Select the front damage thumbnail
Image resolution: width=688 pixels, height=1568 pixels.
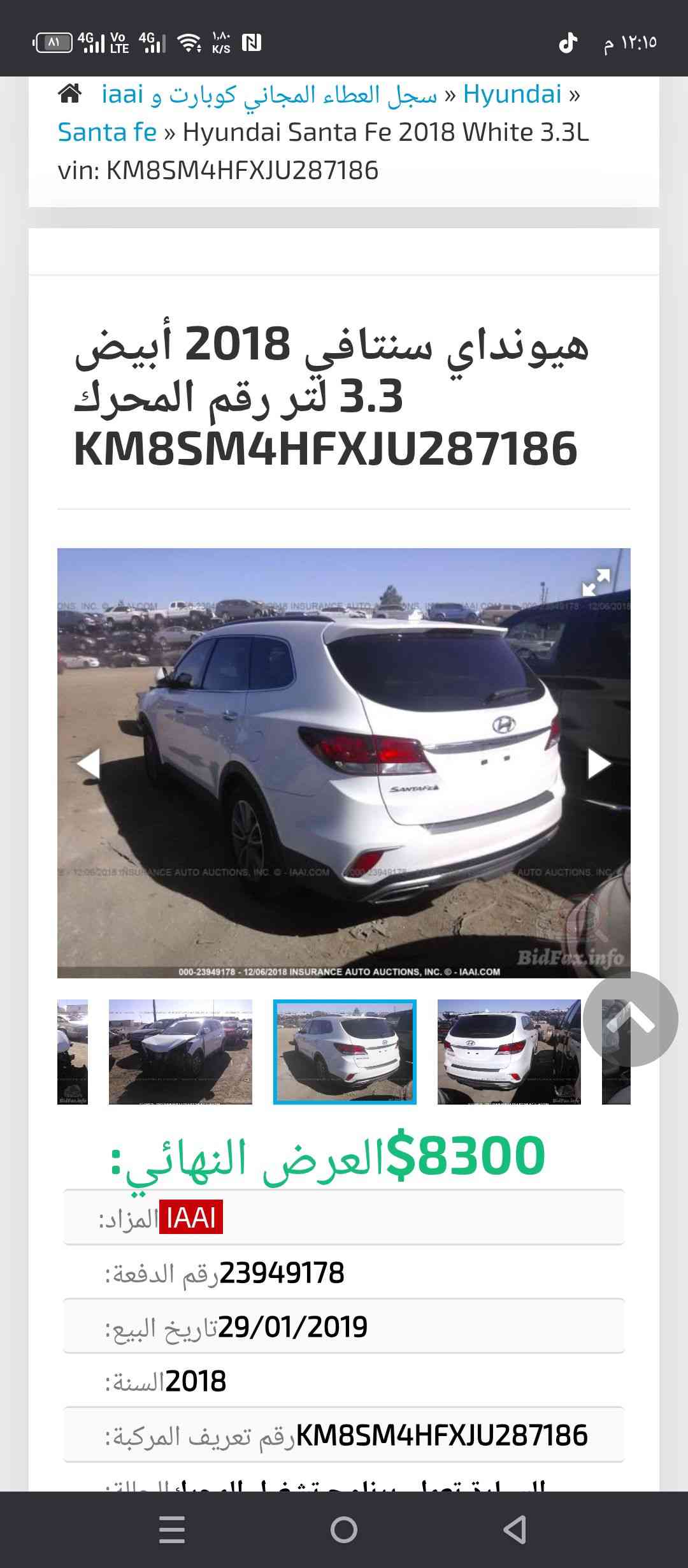[180, 1052]
